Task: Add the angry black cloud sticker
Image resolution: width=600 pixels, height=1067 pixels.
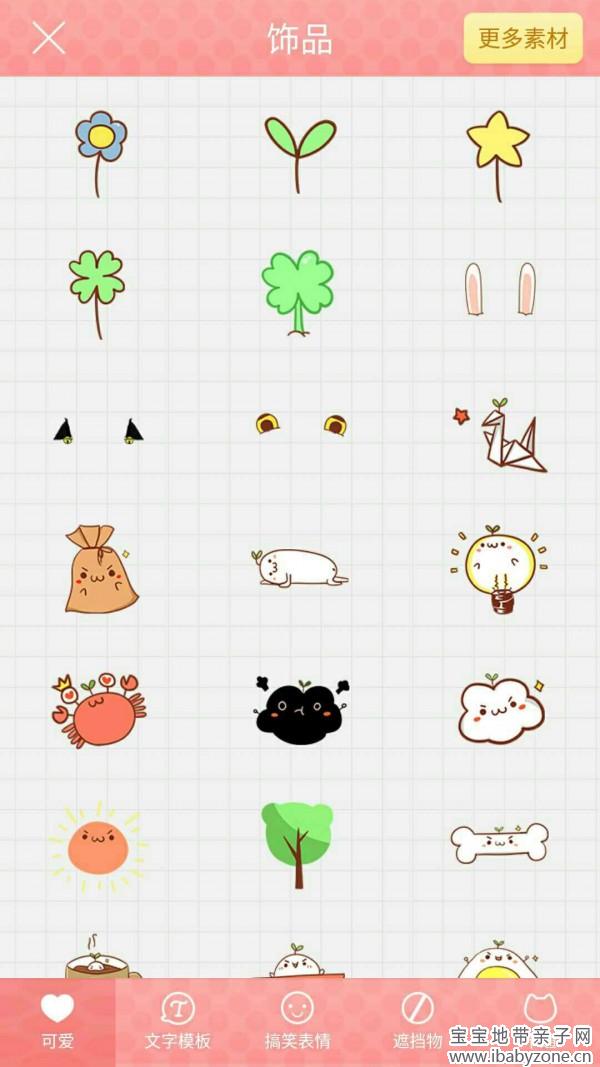Action: pyautogui.click(x=299, y=710)
